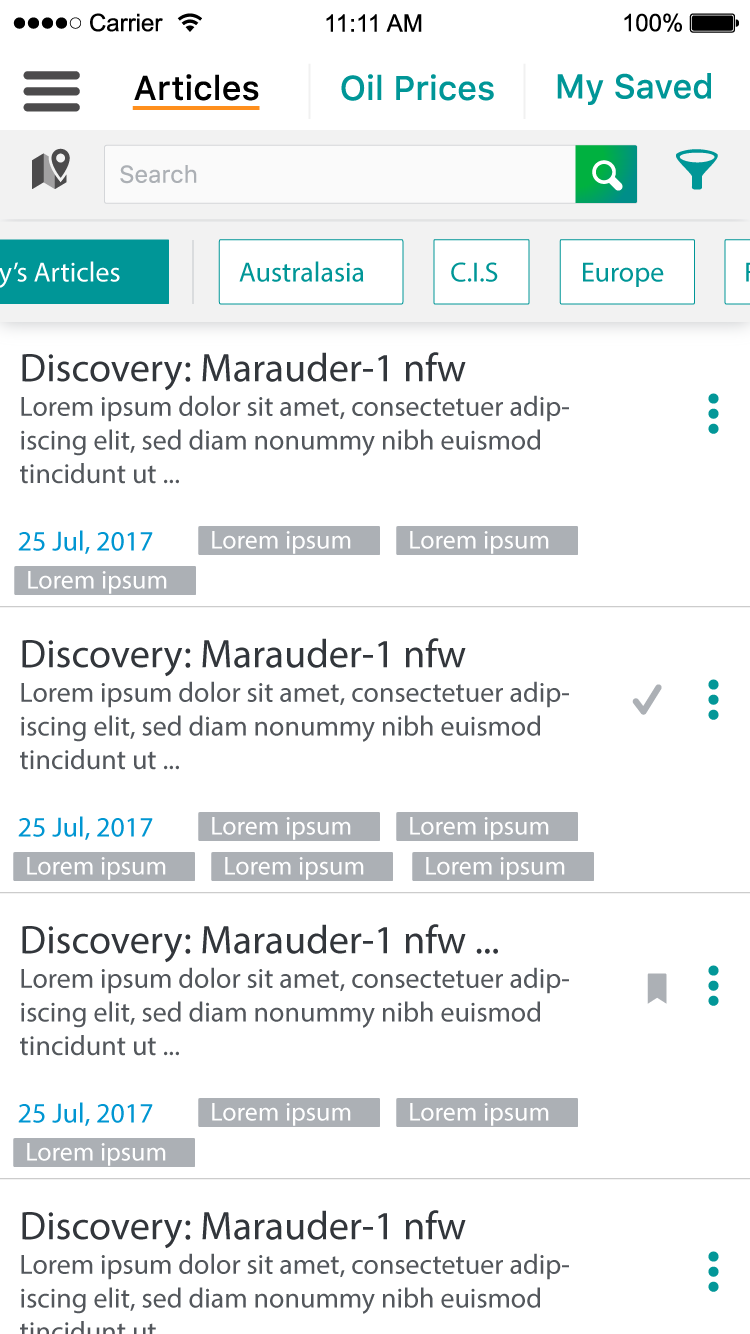Filter articles by Europe chip
Image resolution: width=750 pixels, height=1334 pixels.
627,272
